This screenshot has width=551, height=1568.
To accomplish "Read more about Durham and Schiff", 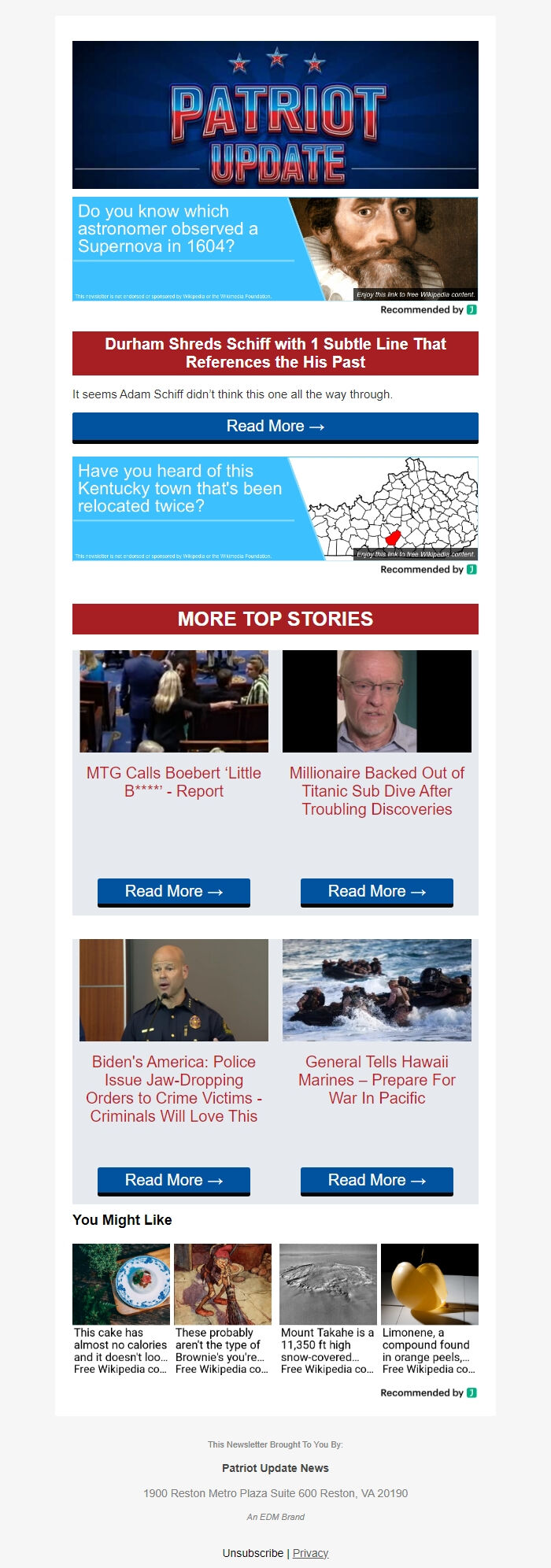I will pyautogui.click(x=275, y=427).
